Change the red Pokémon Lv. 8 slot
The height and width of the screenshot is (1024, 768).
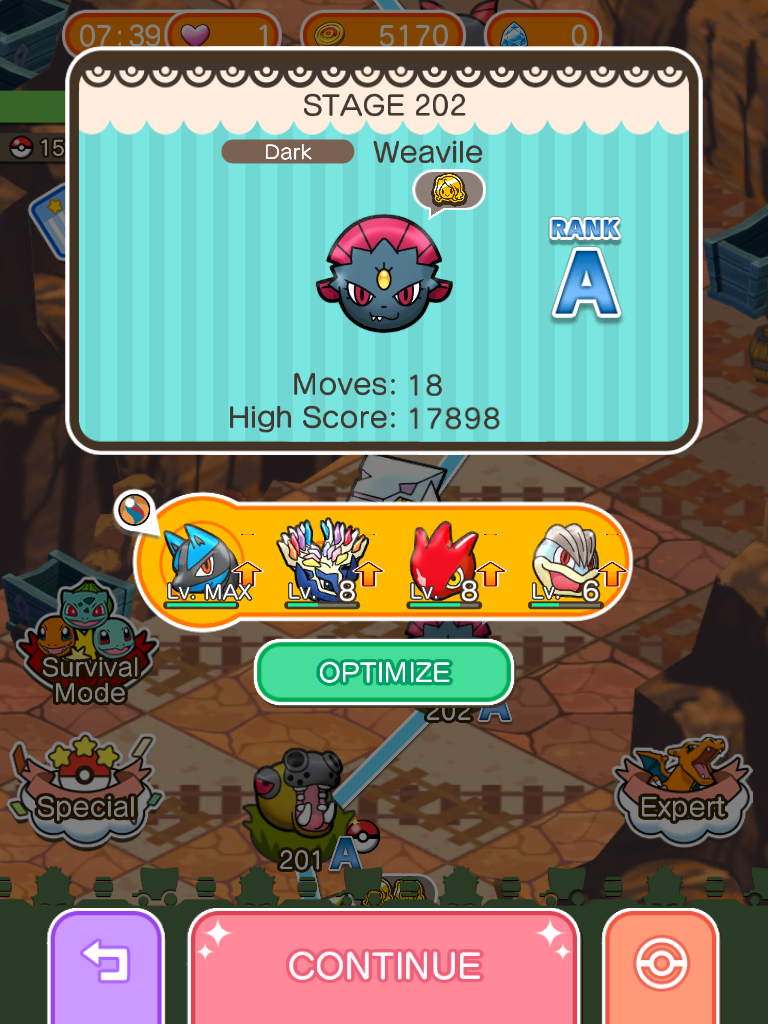[445, 562]
